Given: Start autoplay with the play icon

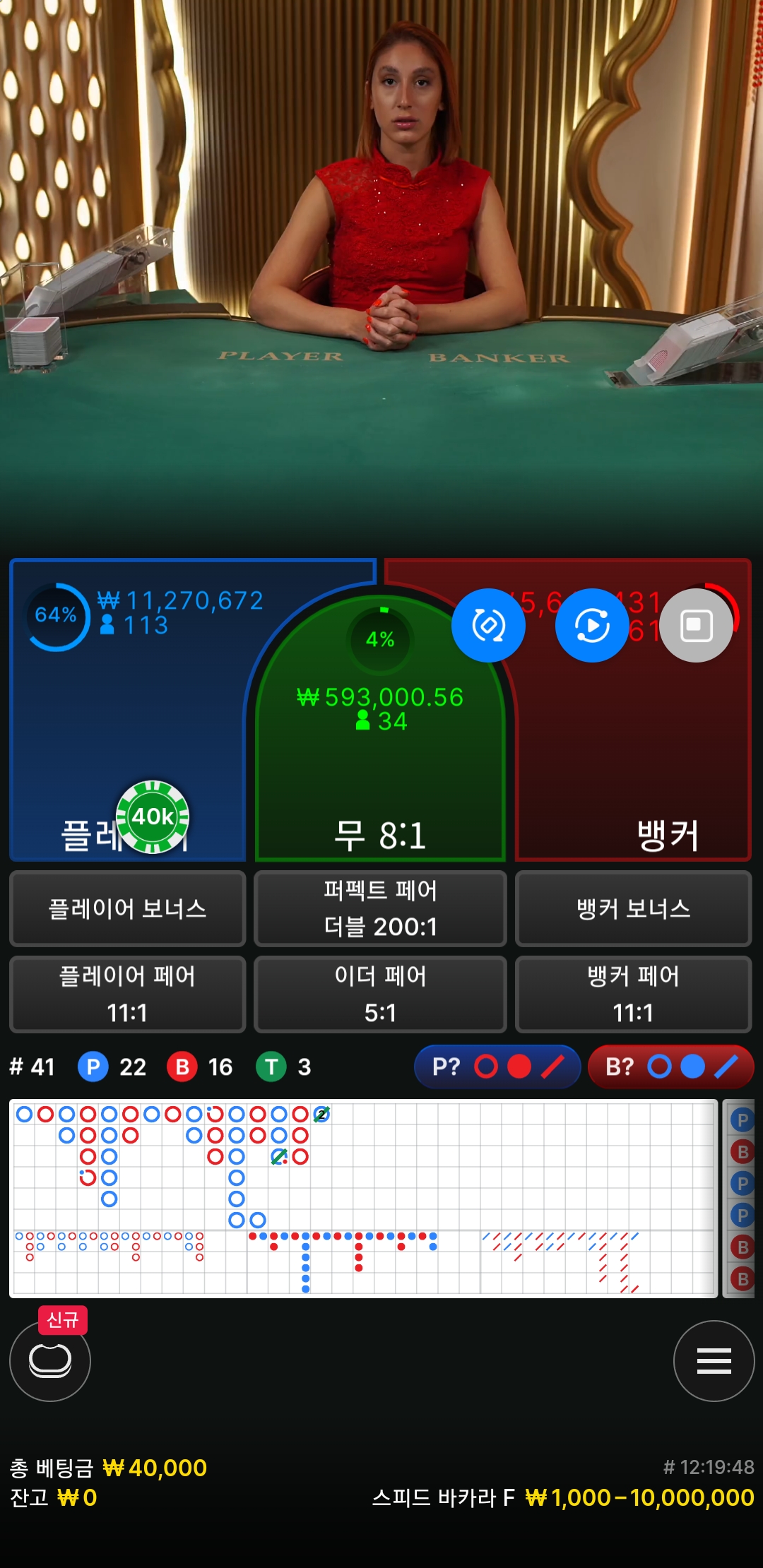Looking at the screenshot, I should coord(592,625).
